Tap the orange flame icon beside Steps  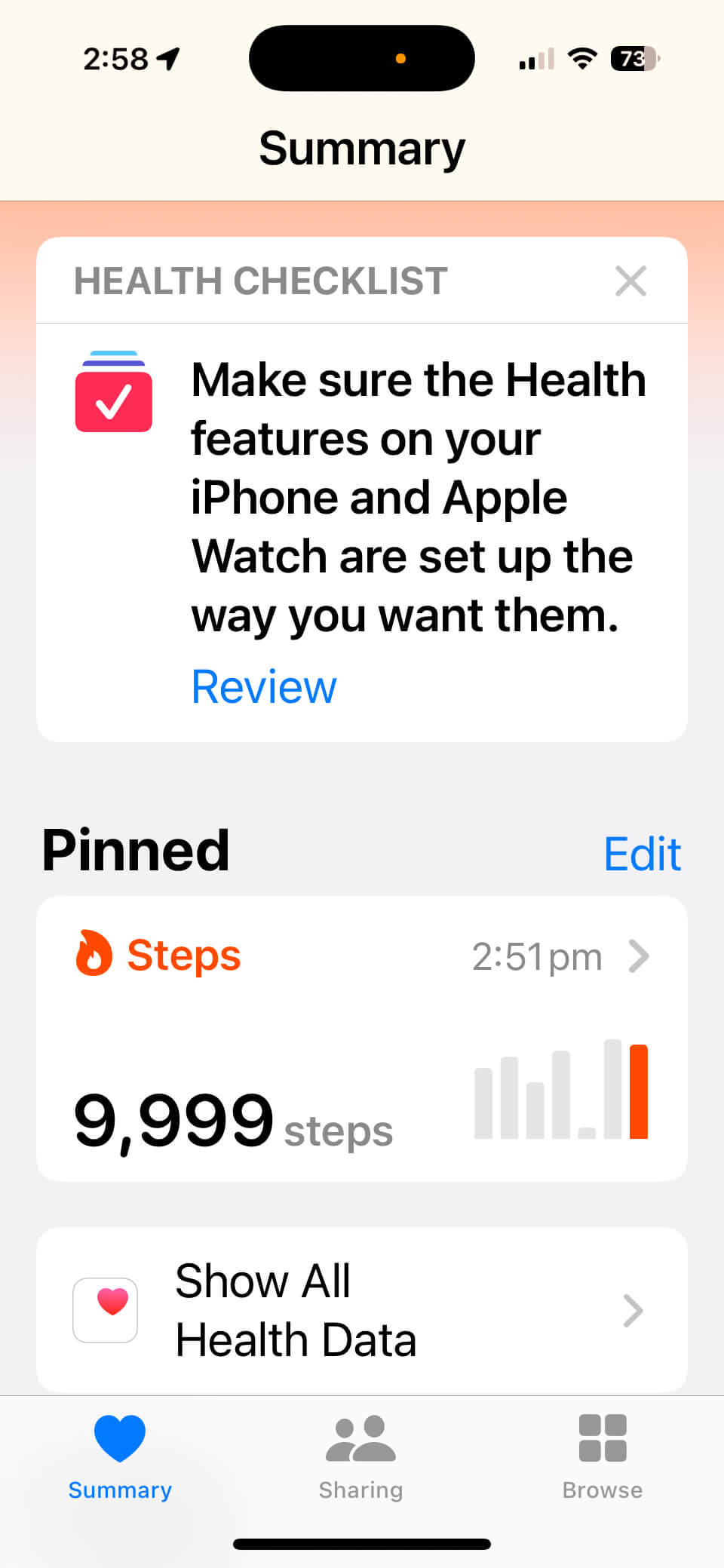point(94,956)
